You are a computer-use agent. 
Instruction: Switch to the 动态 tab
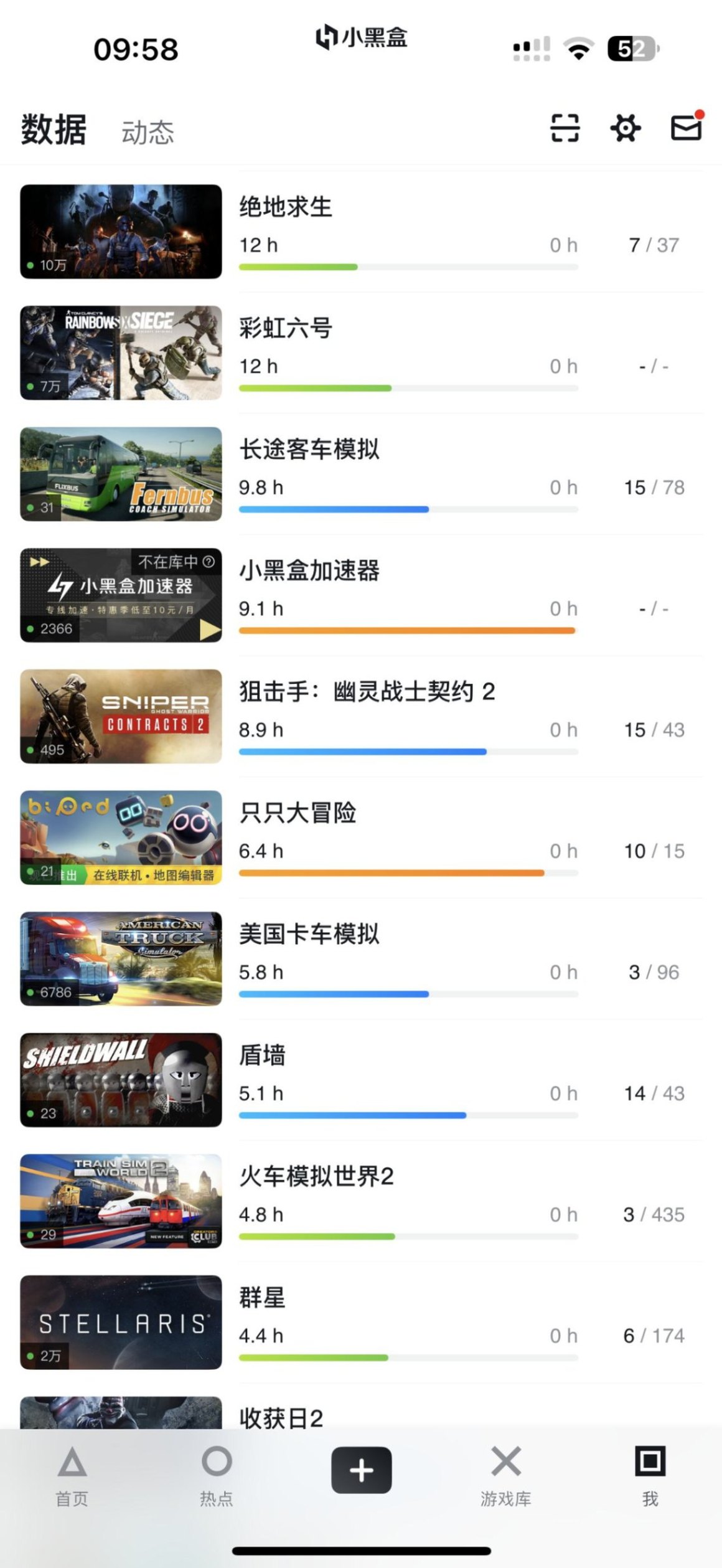tap(148, 132)
